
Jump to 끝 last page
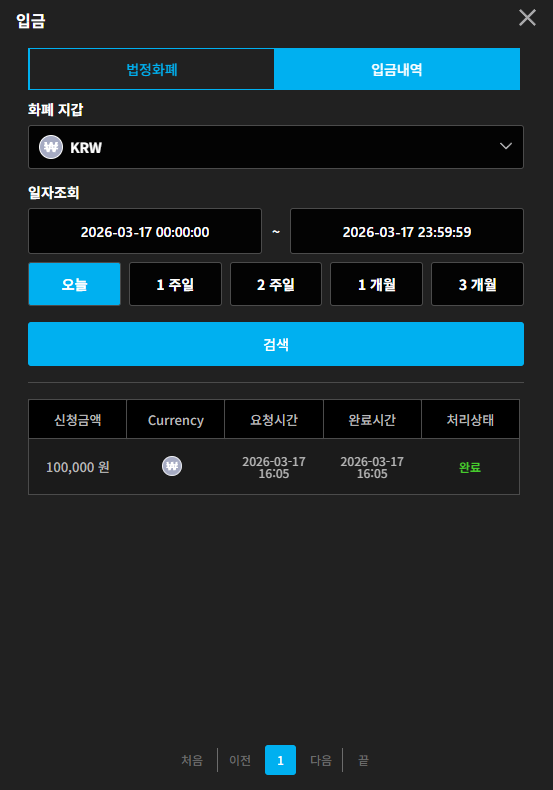pos(363,760)
